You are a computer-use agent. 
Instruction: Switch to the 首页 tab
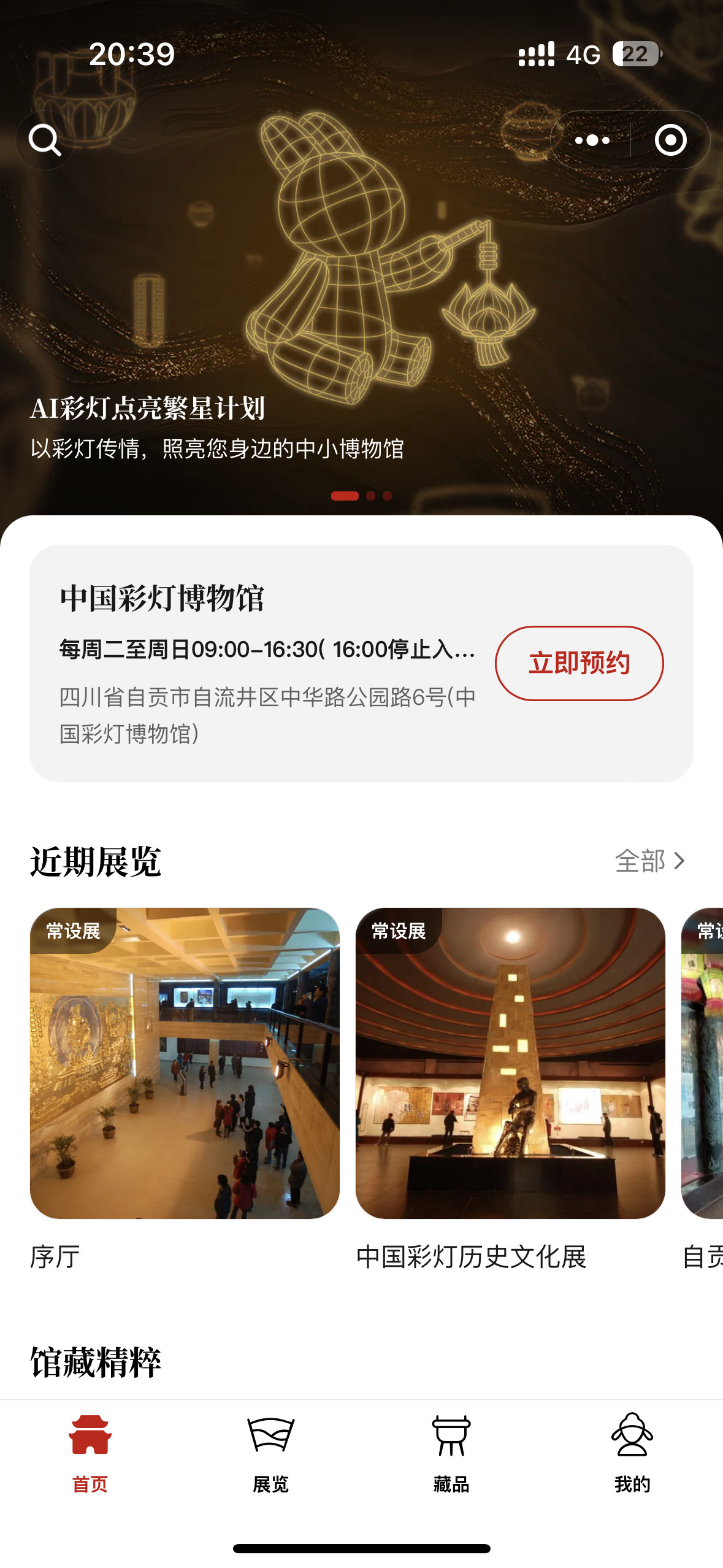(x=90, y=1452)
